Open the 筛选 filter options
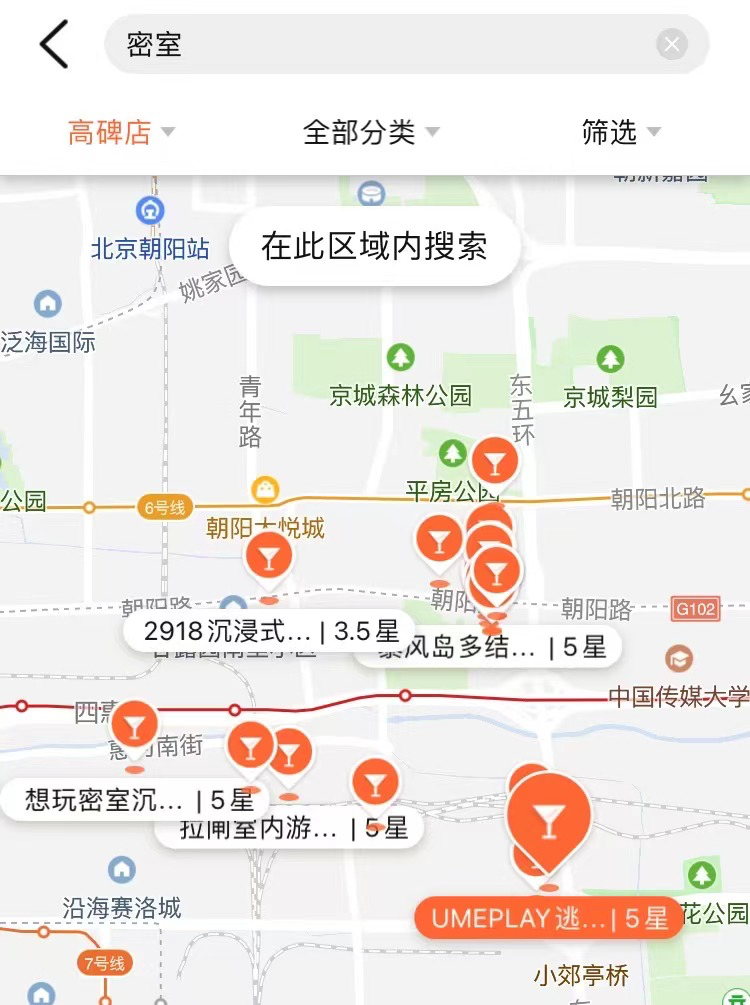The image size is (750, 1005). click(x=621, y=132)
